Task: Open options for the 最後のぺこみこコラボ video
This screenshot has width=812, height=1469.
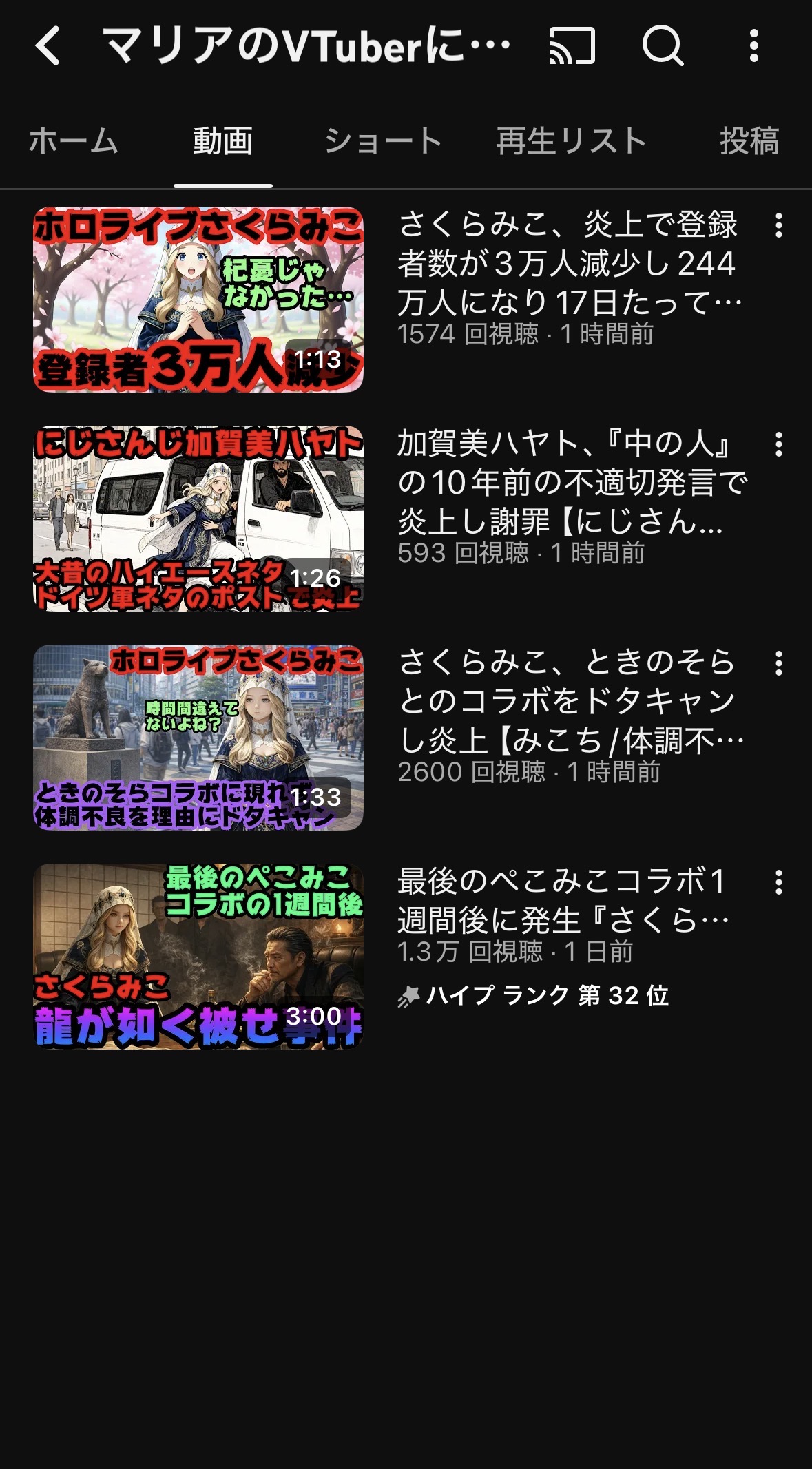Action: pos(779,883)
